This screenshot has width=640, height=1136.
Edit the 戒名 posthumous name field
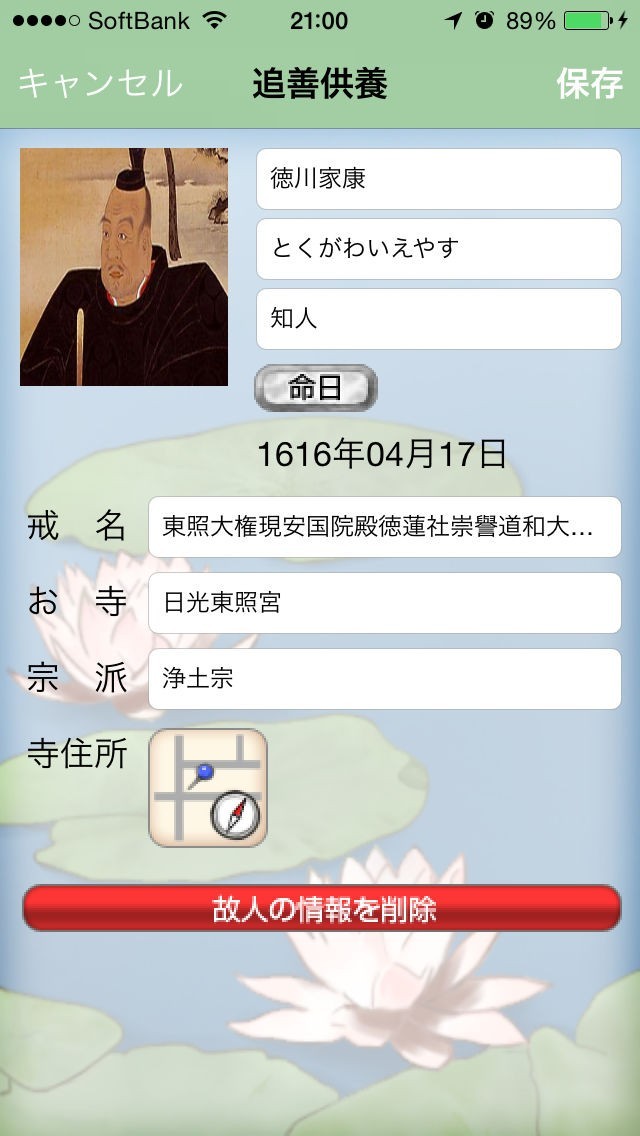(384, 527)
